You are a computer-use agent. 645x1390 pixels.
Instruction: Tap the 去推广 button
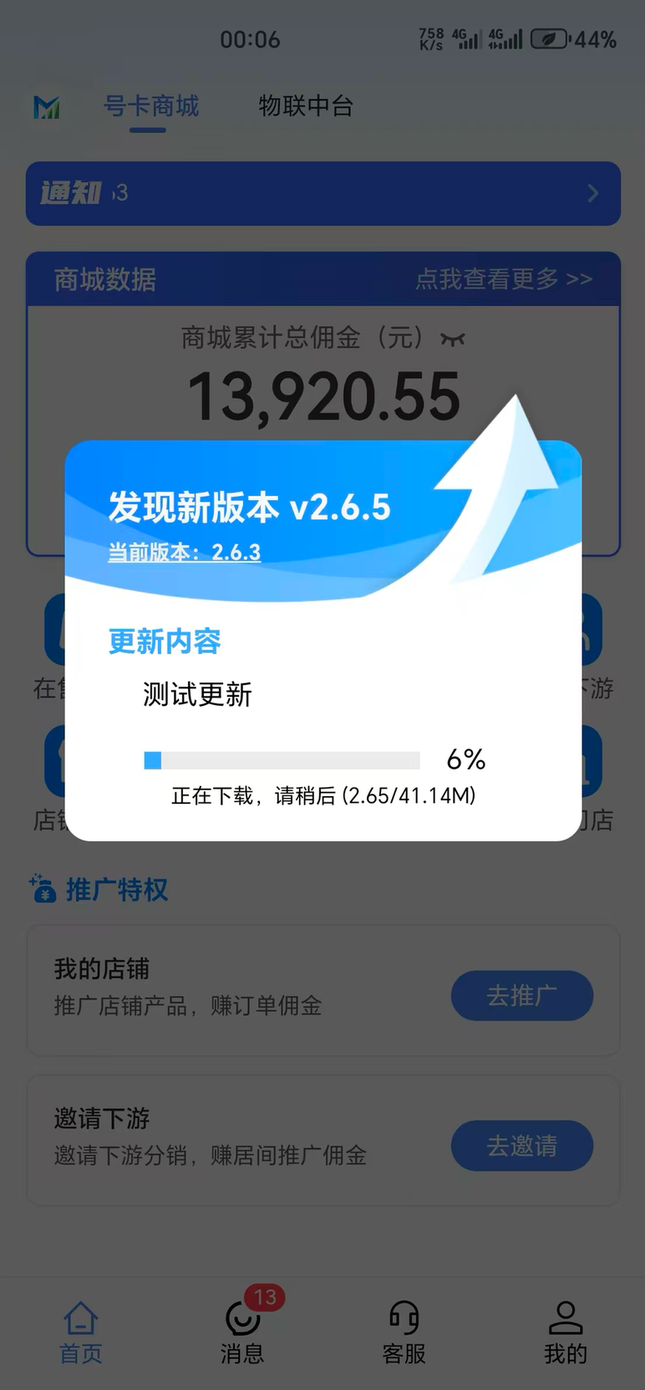click(x=521, y=995)
